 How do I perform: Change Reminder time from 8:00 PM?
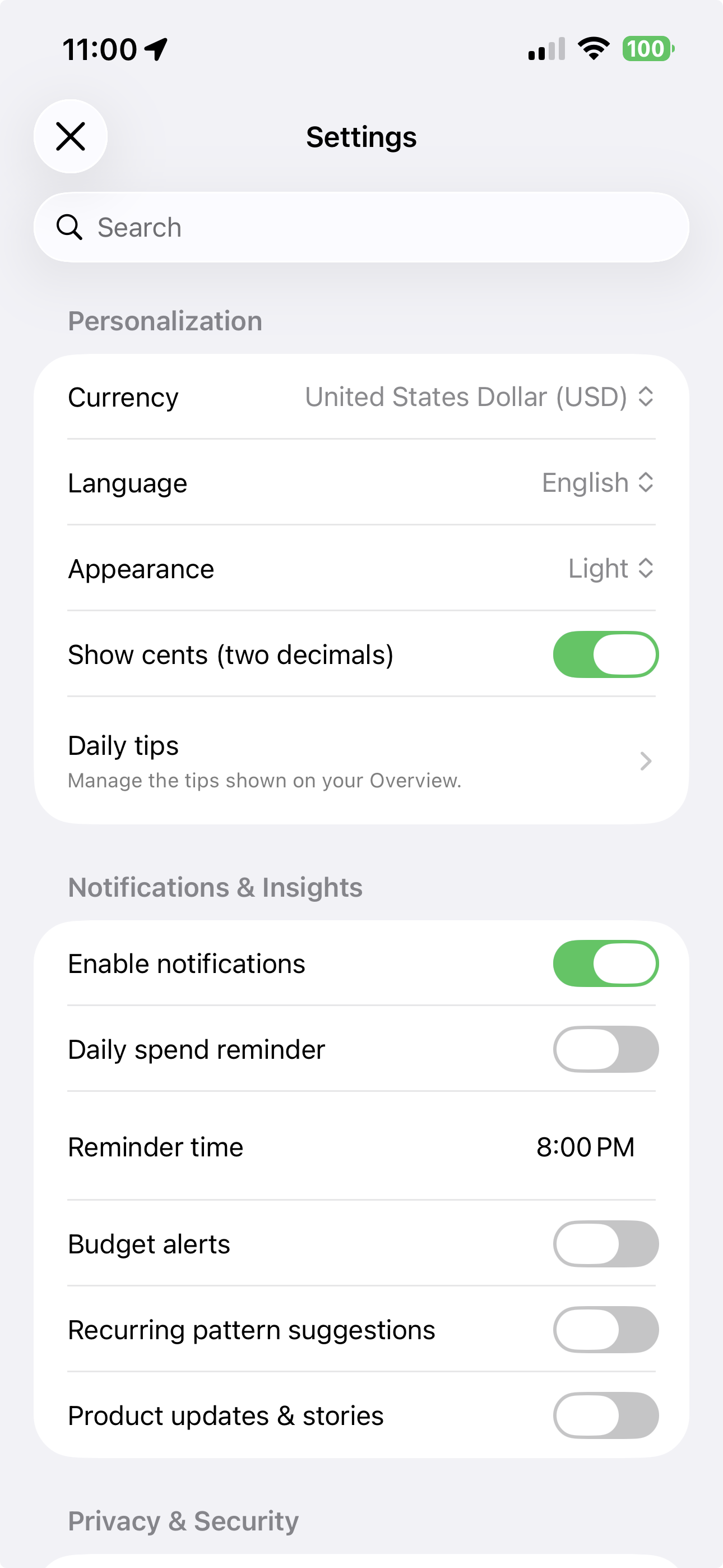point(586,1146)
